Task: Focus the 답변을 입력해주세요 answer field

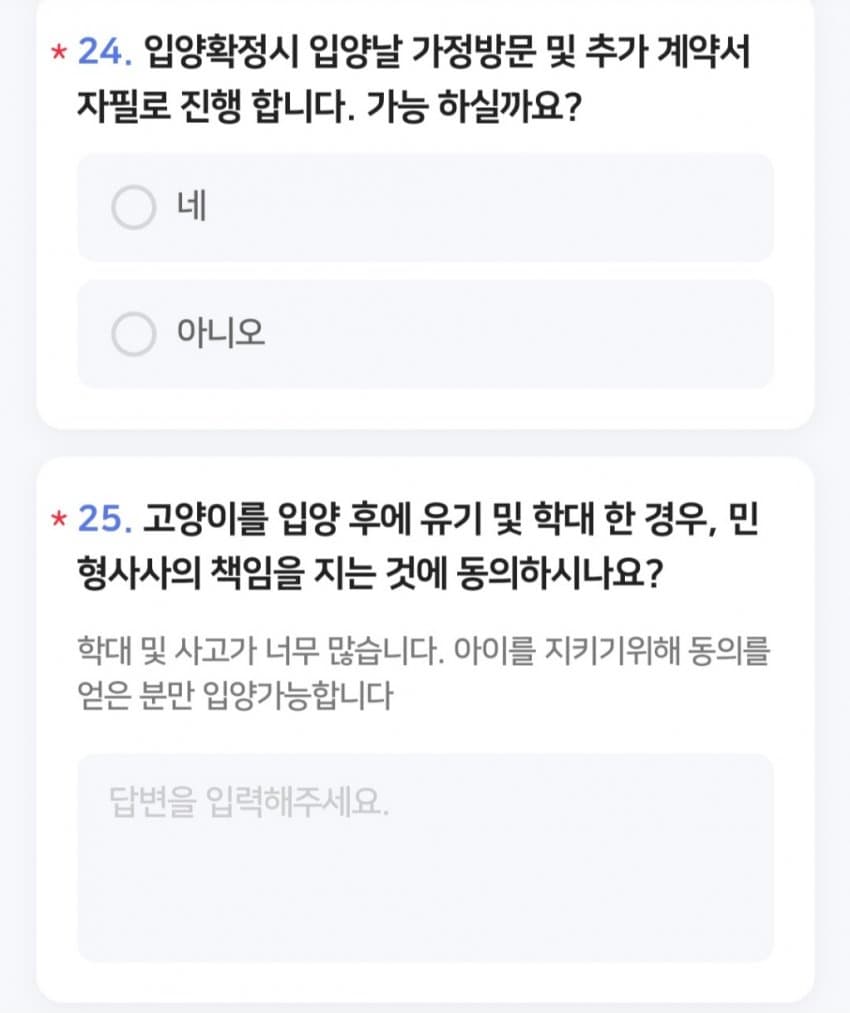Action: click(426, 858)
